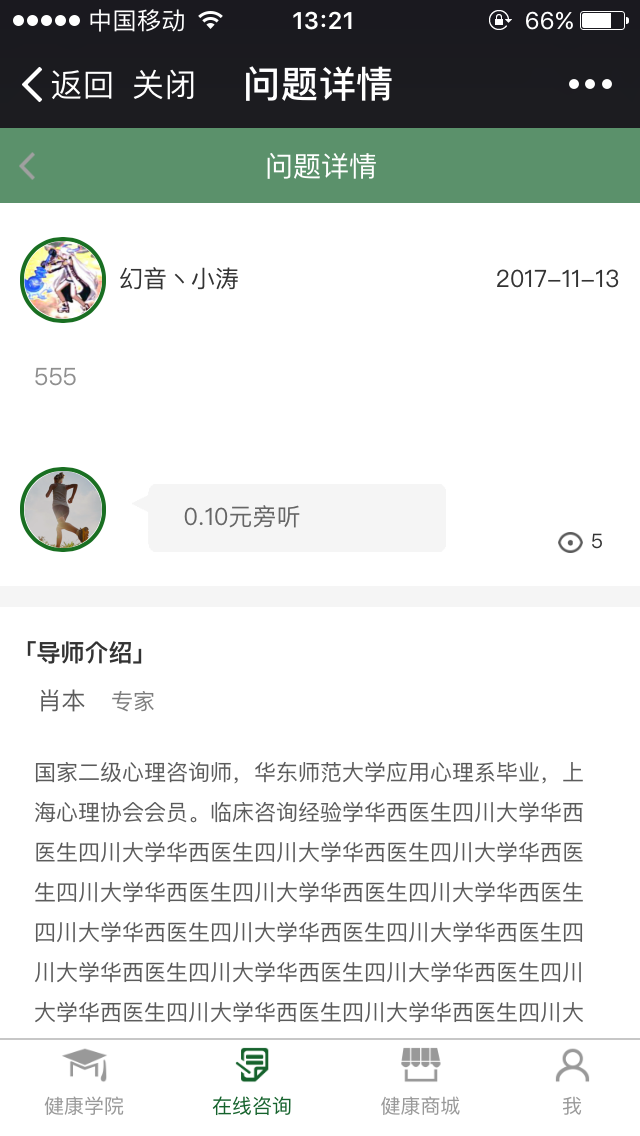Open 幻音丶小涛's profile avatar
The height and width of the screenshot is (1136, 640).
63,280
